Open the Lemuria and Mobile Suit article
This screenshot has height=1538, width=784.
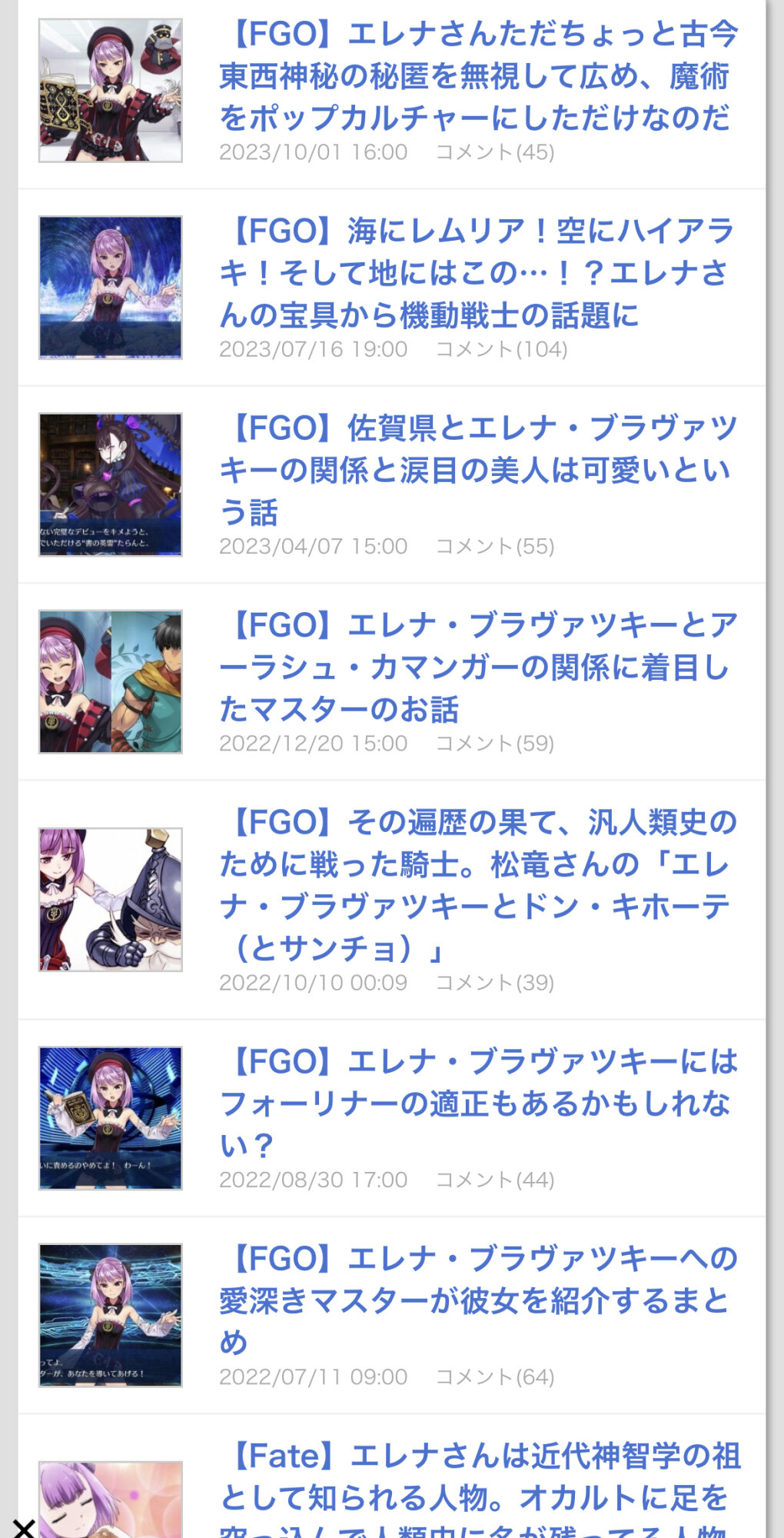477,273
